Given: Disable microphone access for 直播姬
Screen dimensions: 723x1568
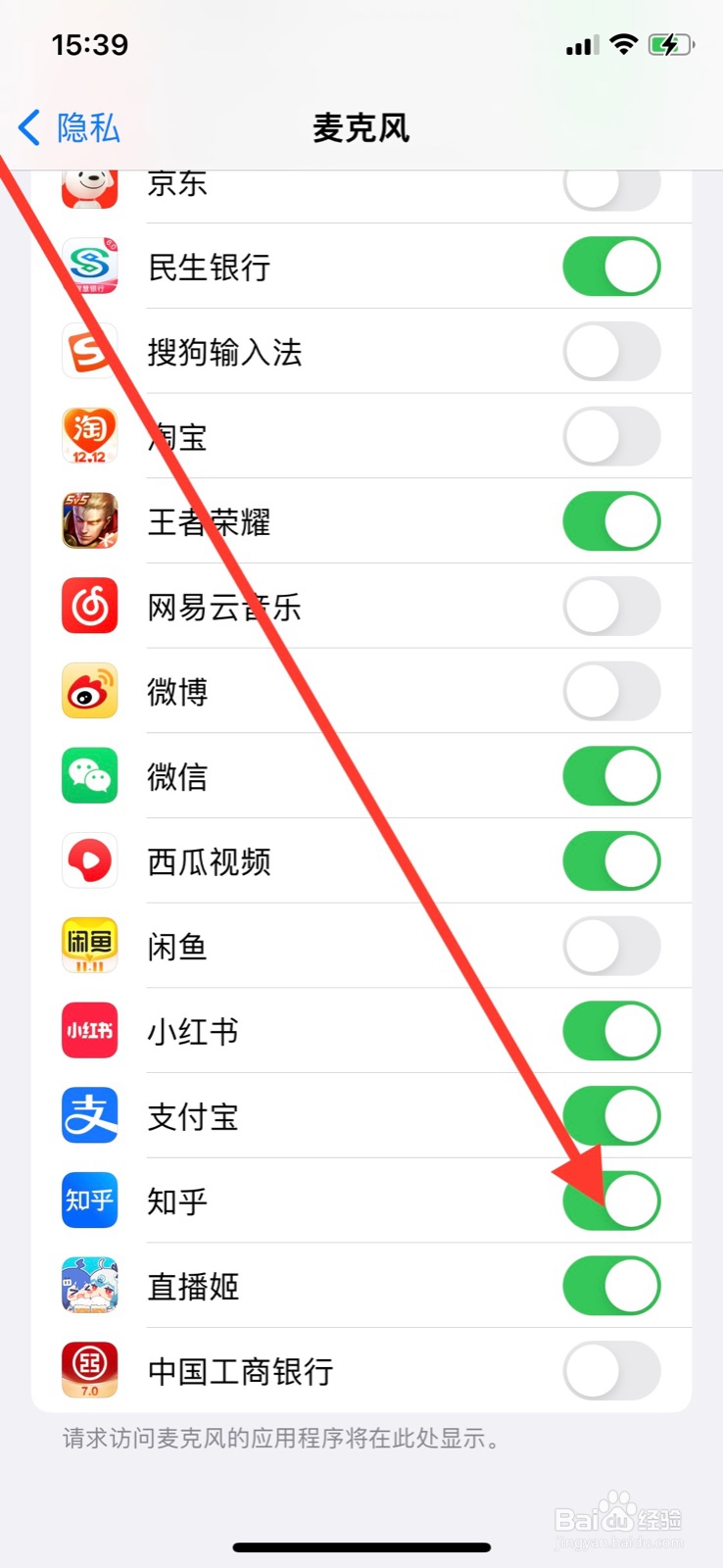Looking at the screenshot, I should (611, 1285).
